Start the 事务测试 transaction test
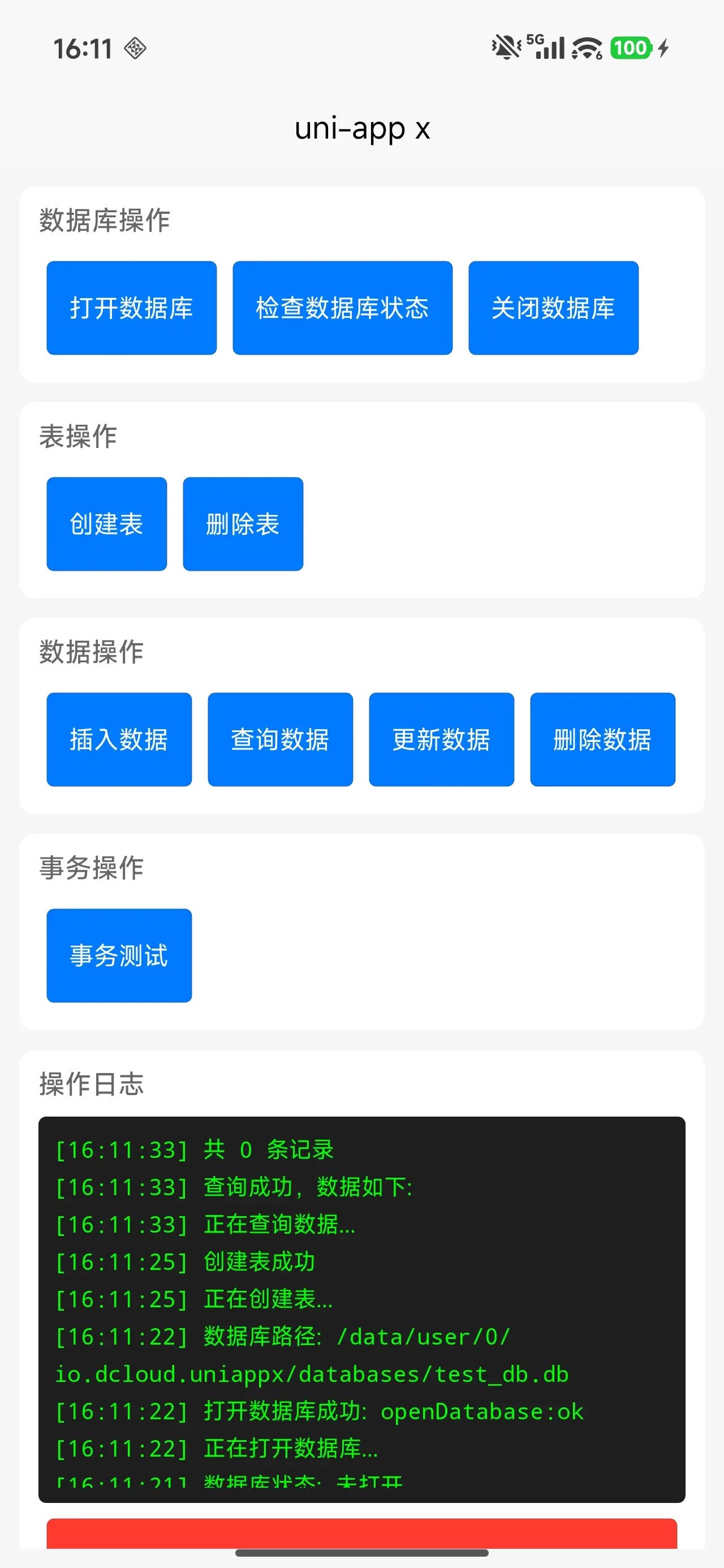Screen dimensions: 724x1568 coord(119,955)
